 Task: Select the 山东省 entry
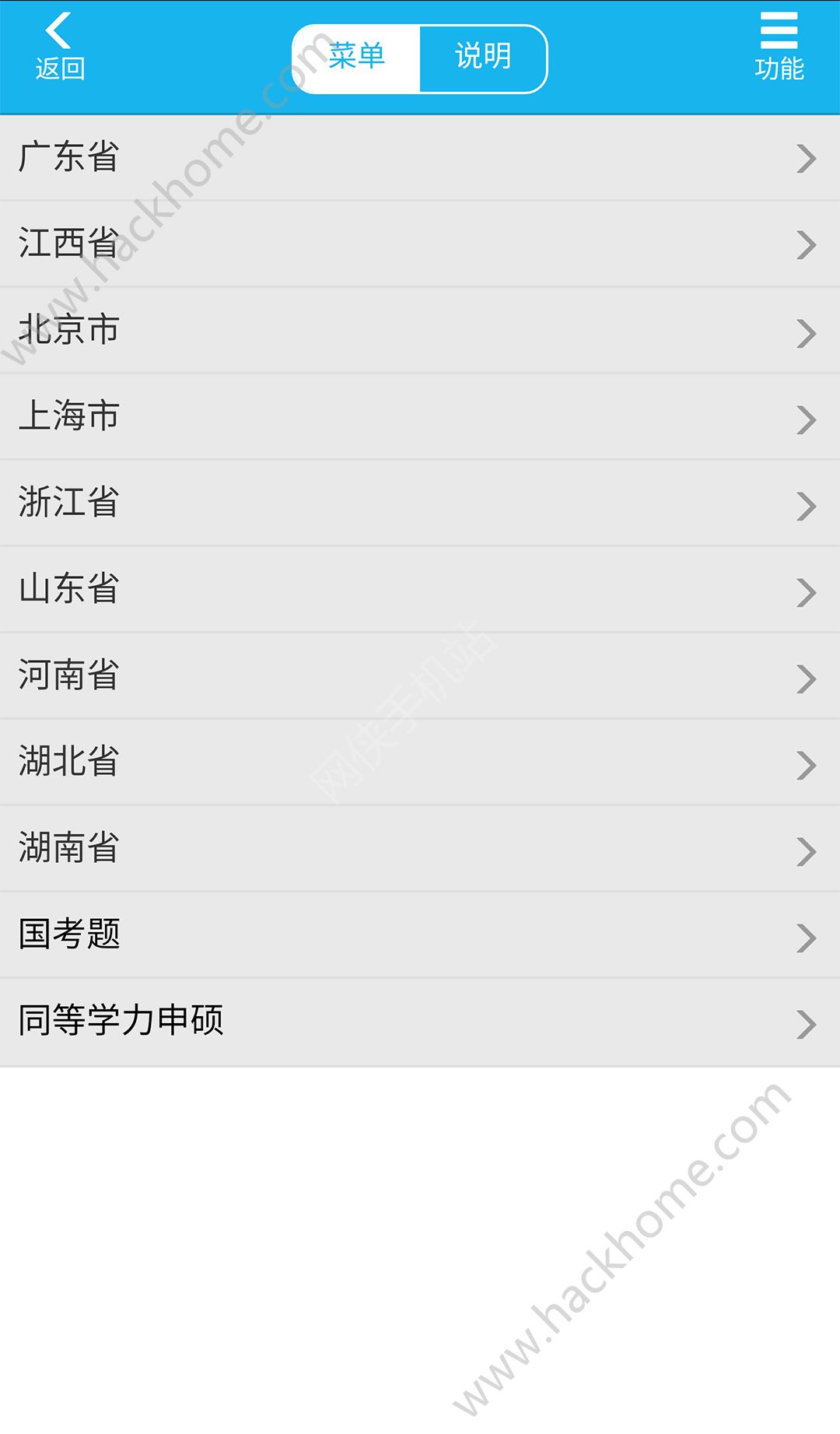420,590
